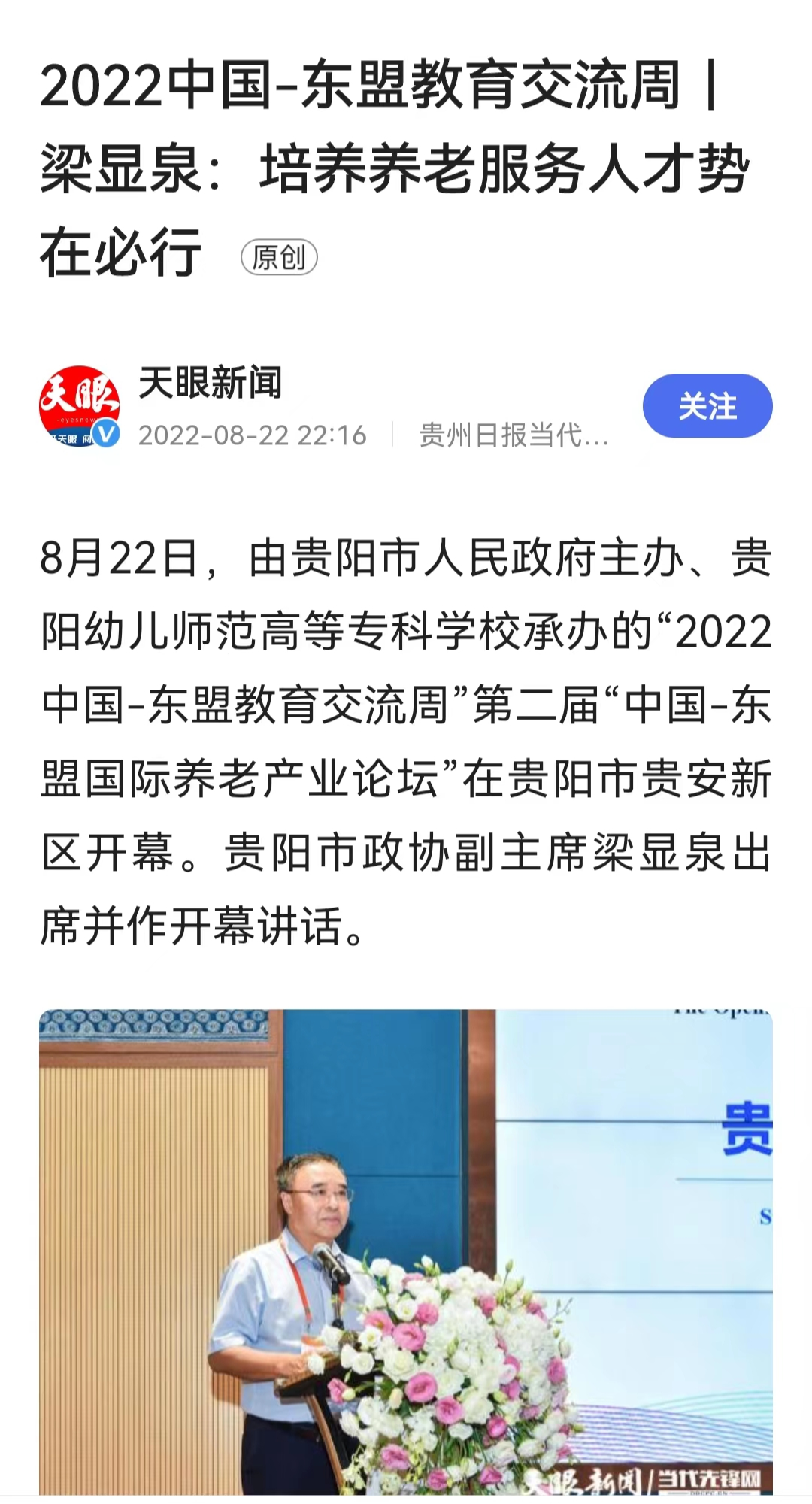The width and height of the screenshot is (812, 1504).
Task: Open the 天眼新闻 publisher avatar
Action: pos(79,406)
